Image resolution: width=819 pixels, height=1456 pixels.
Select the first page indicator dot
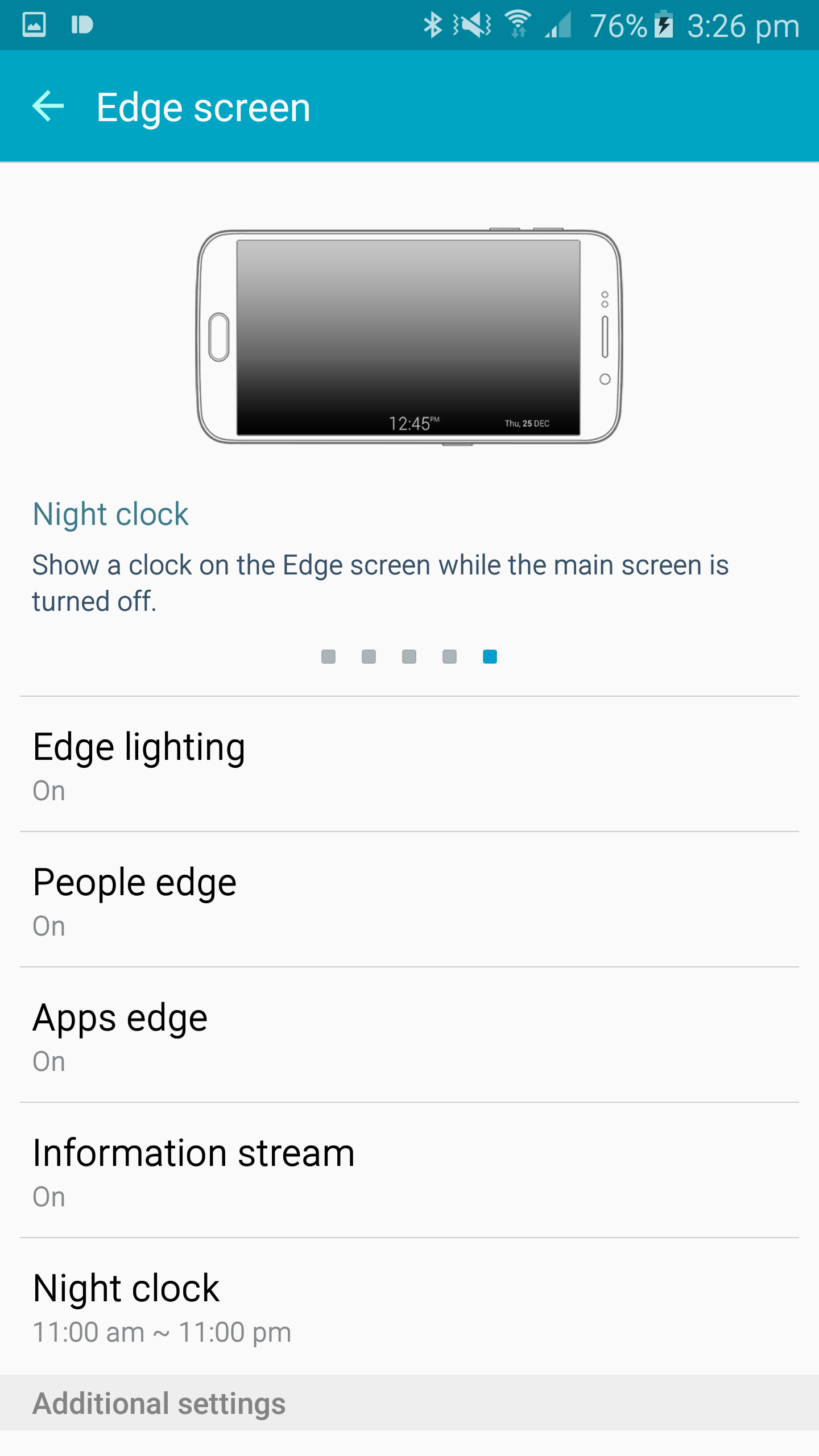pos(328,657)
